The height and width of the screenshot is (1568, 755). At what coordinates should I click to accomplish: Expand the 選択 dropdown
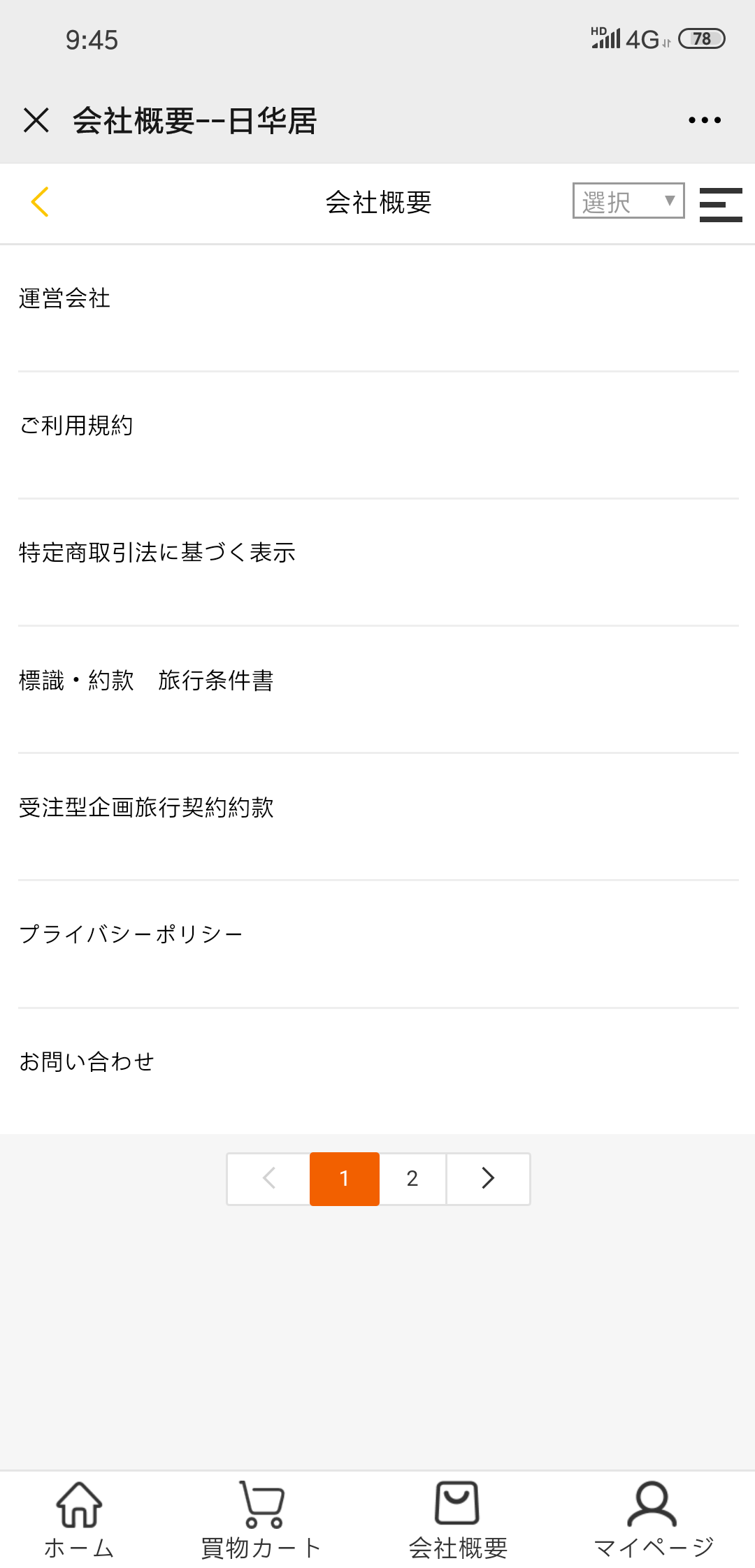coord(628,201)
